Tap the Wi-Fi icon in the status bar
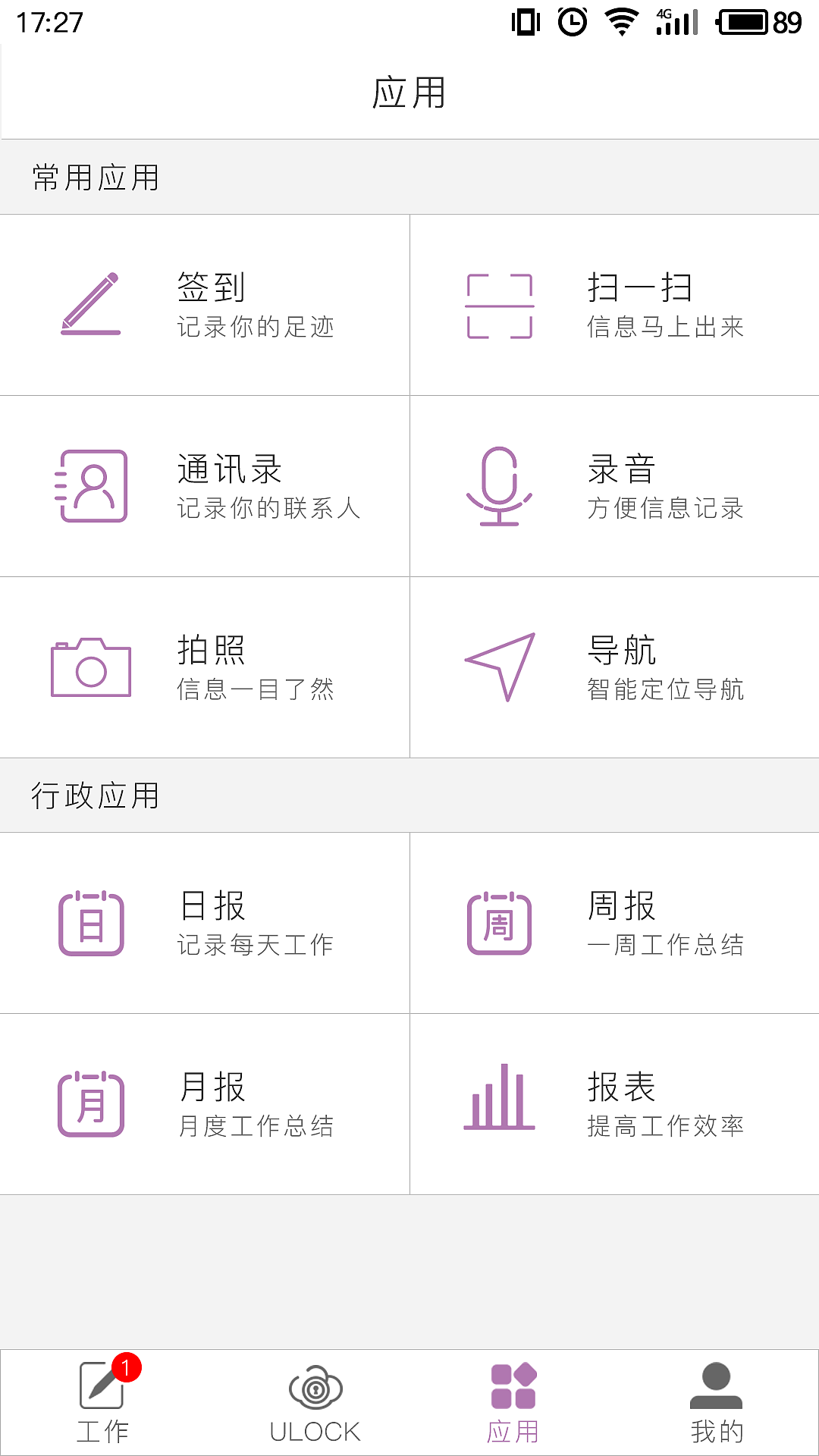The image size is (819, 1456). point(620,20)
